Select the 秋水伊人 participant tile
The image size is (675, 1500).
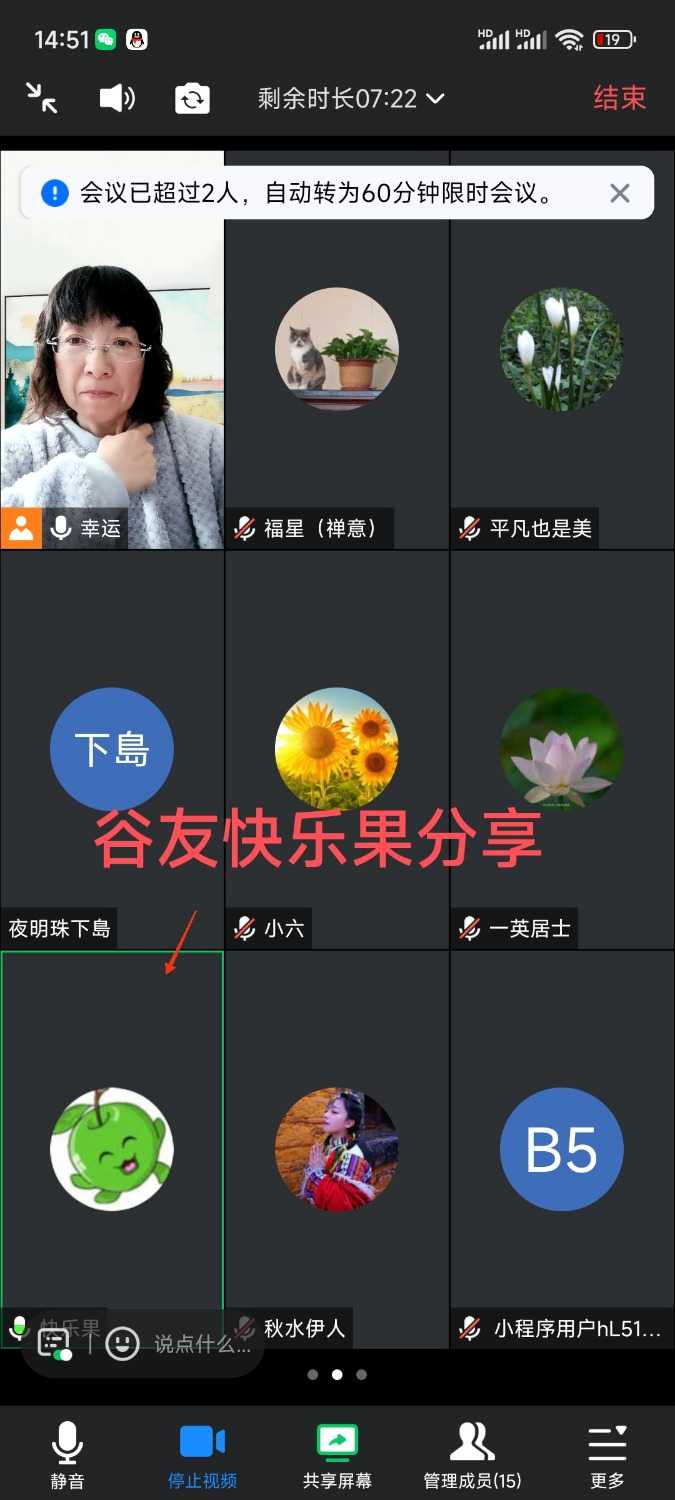[337, 1150]
